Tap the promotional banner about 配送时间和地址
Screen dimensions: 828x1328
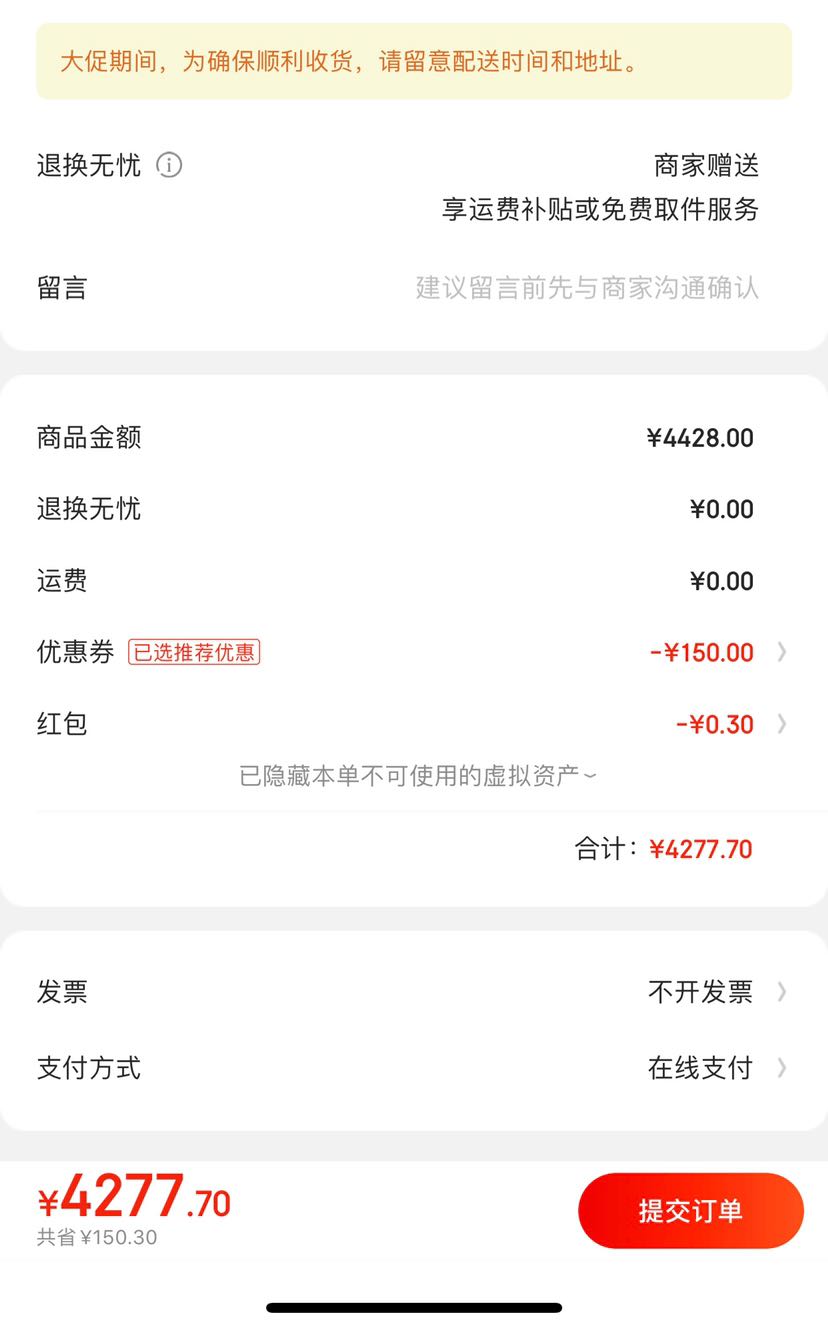pos(414,63)
